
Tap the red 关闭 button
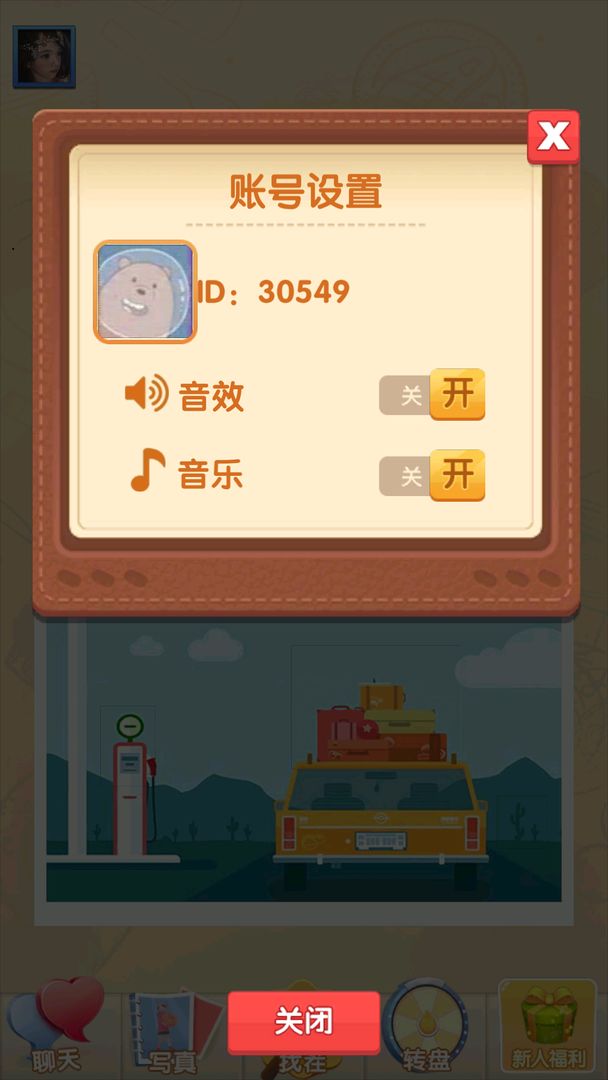303,1022
